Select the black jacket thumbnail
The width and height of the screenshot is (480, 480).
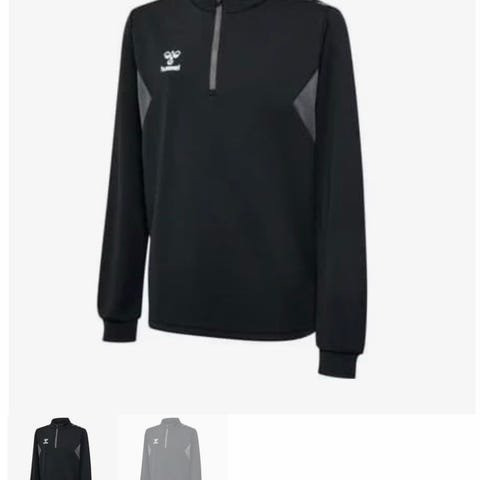pyautogui.click(x=62, y=448)
